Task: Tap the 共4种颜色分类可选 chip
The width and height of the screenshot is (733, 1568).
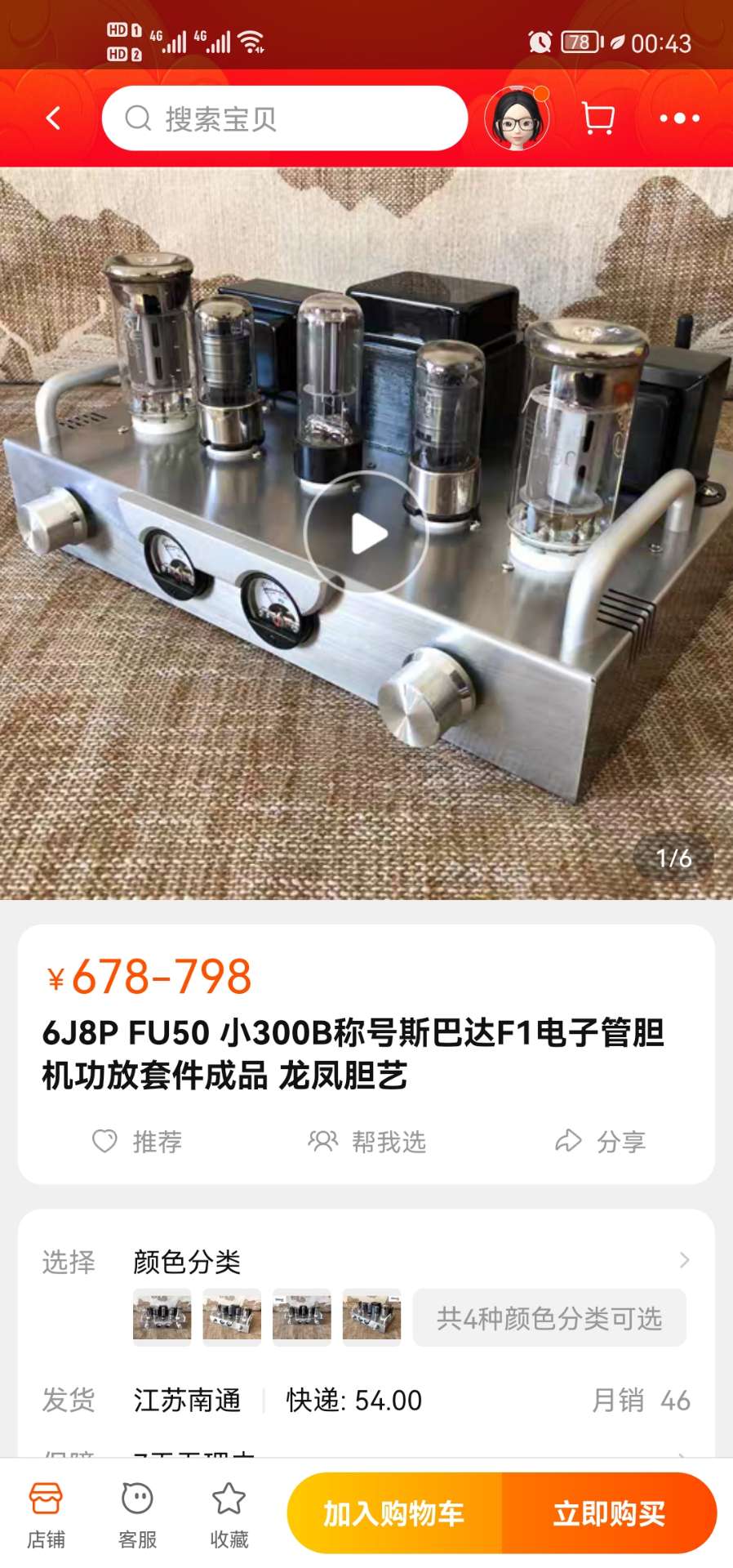Action: tap(549, 1318)
